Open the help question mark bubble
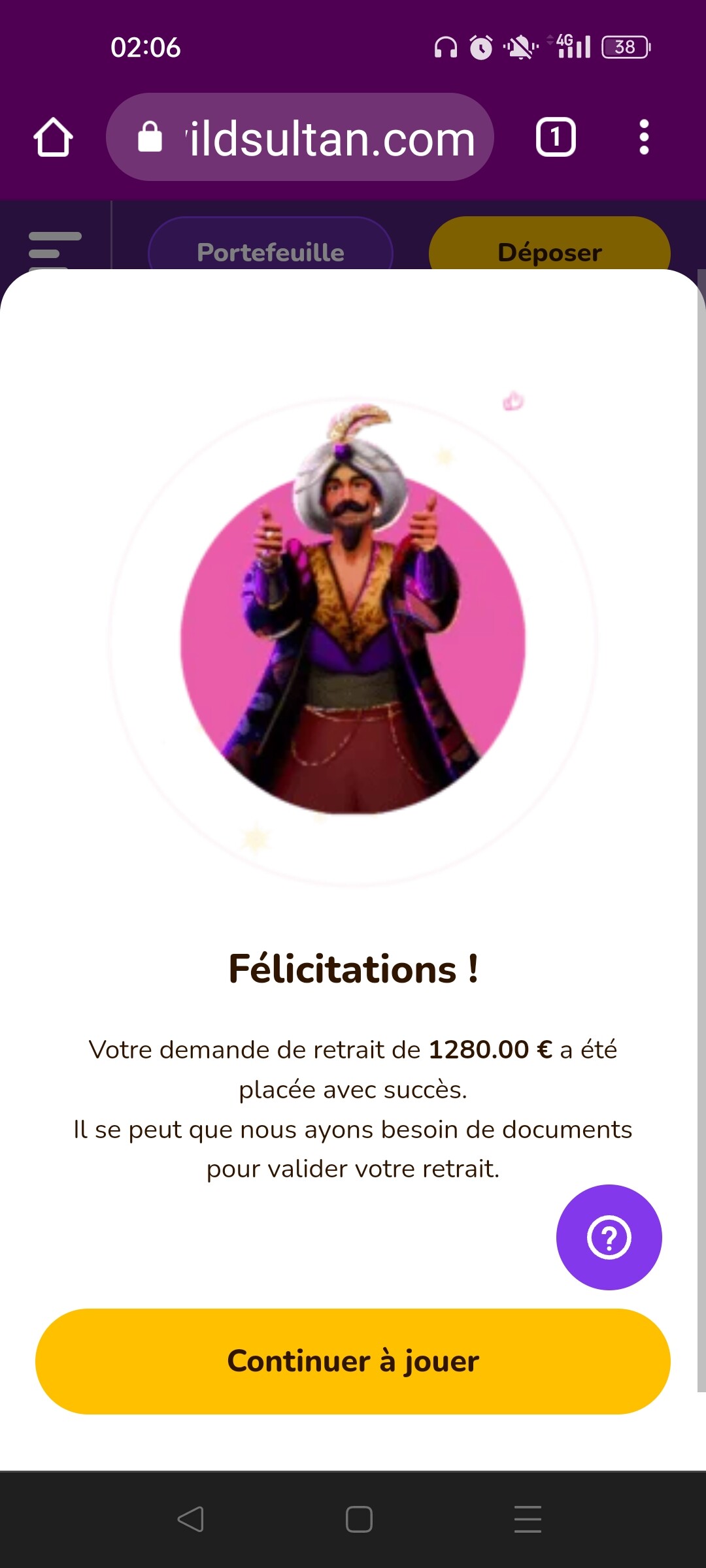Image resolution: width=706 pixels, height=1568 pixels. [x=609, y=1237]
